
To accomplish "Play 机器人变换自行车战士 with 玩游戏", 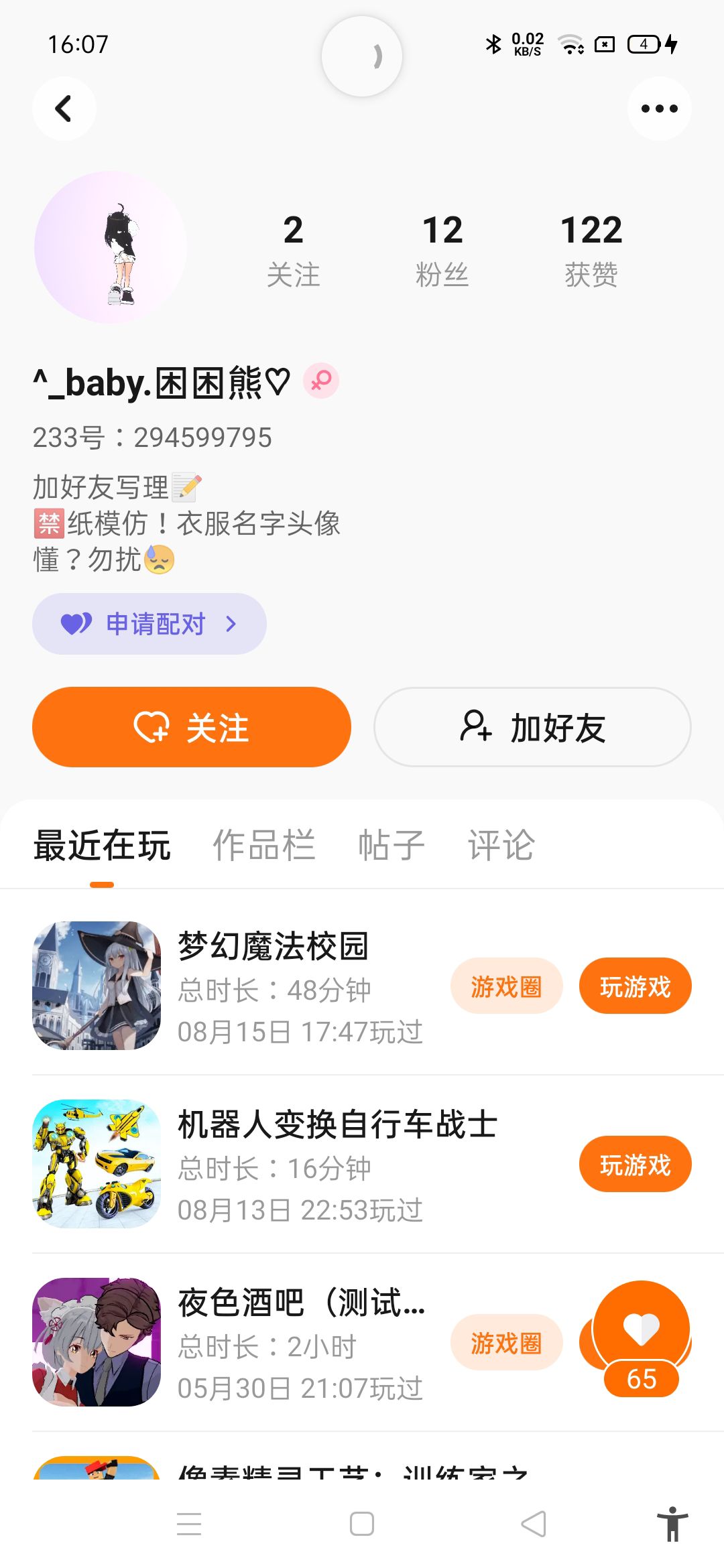I will [x=635, y=1165].
